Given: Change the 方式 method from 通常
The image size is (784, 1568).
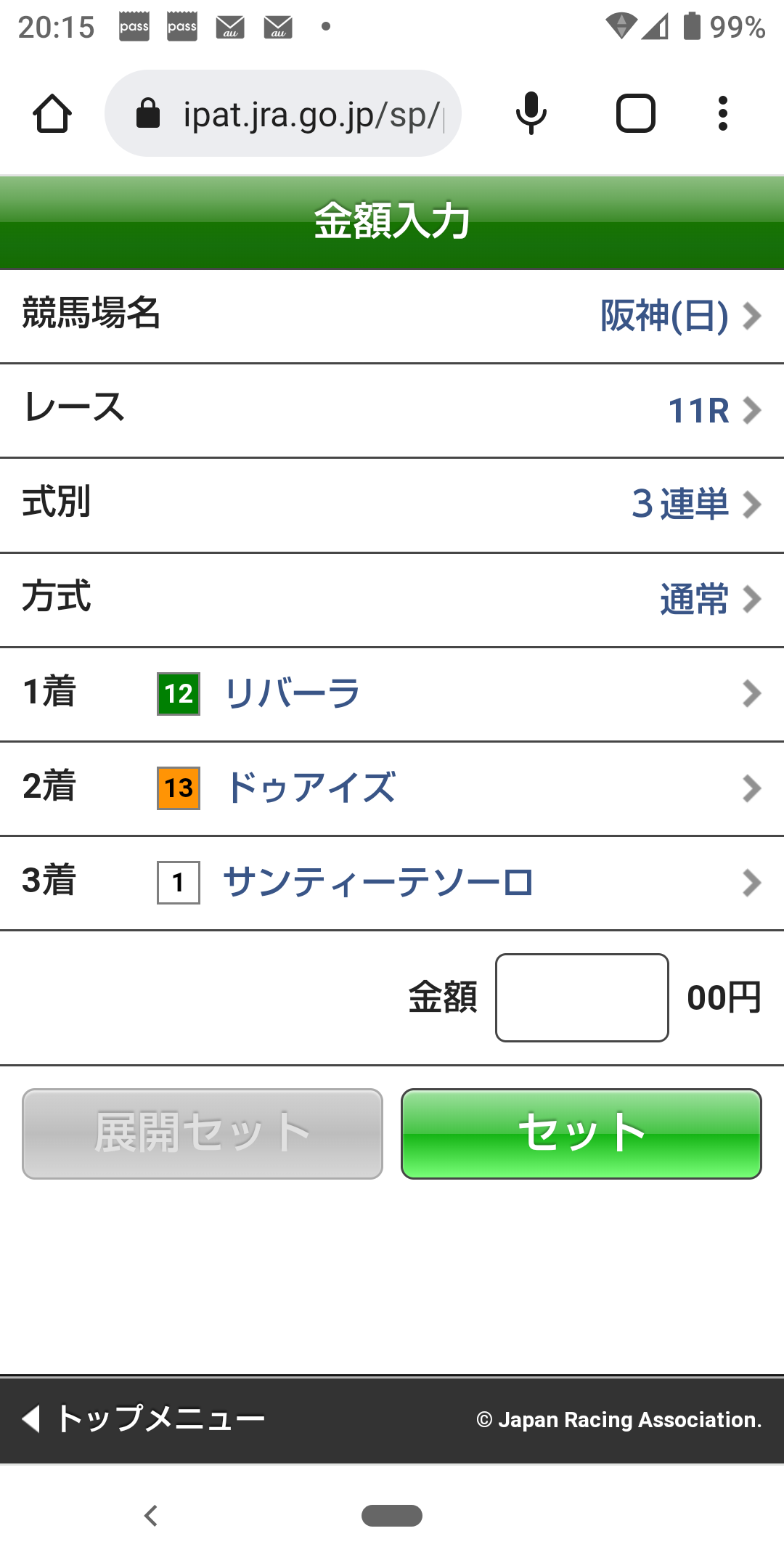Looking at the screenshot, I should (x=709, y=600).
